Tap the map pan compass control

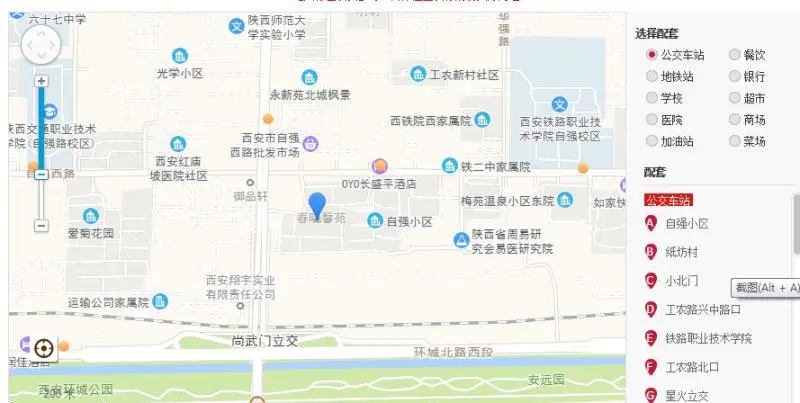(x=41, y=44)
